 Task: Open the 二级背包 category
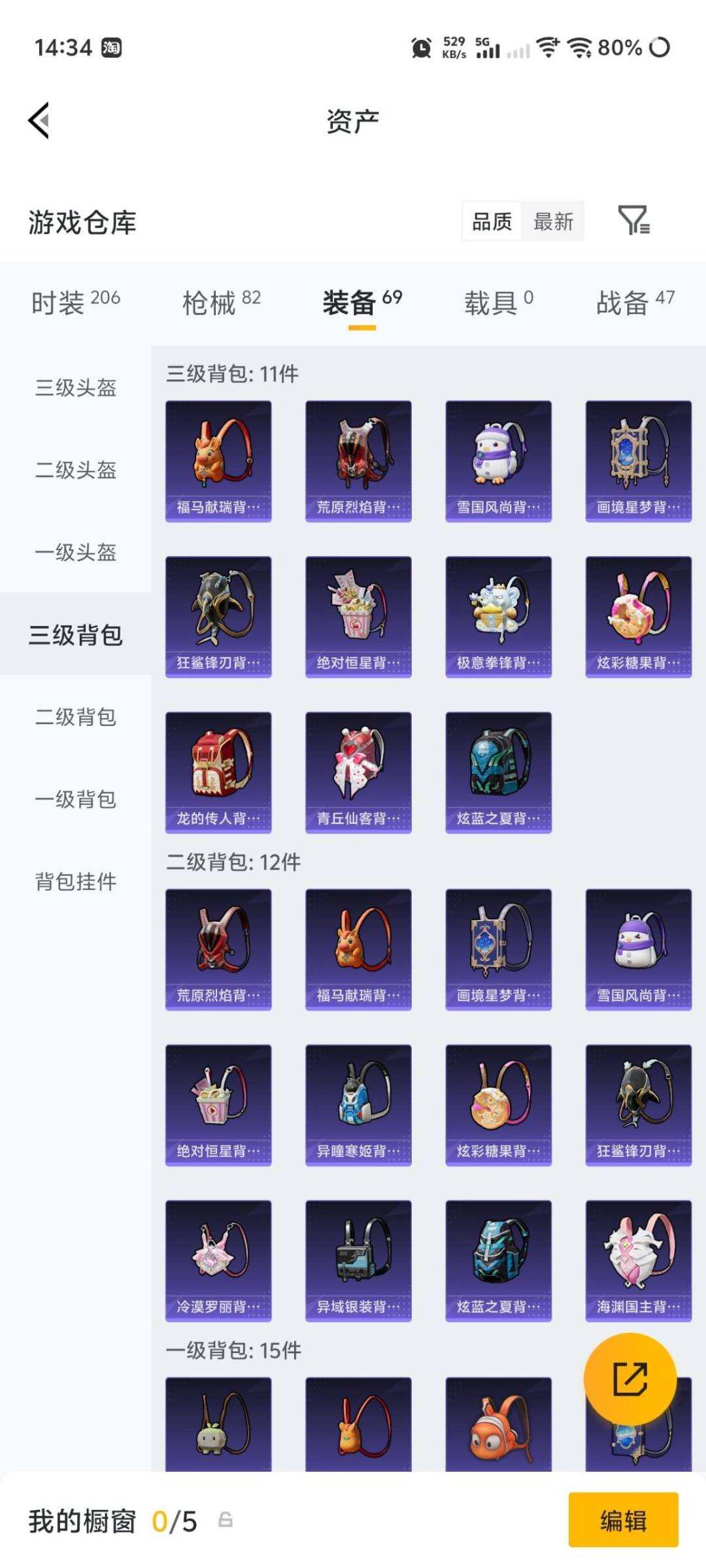(x=74, y=717)
